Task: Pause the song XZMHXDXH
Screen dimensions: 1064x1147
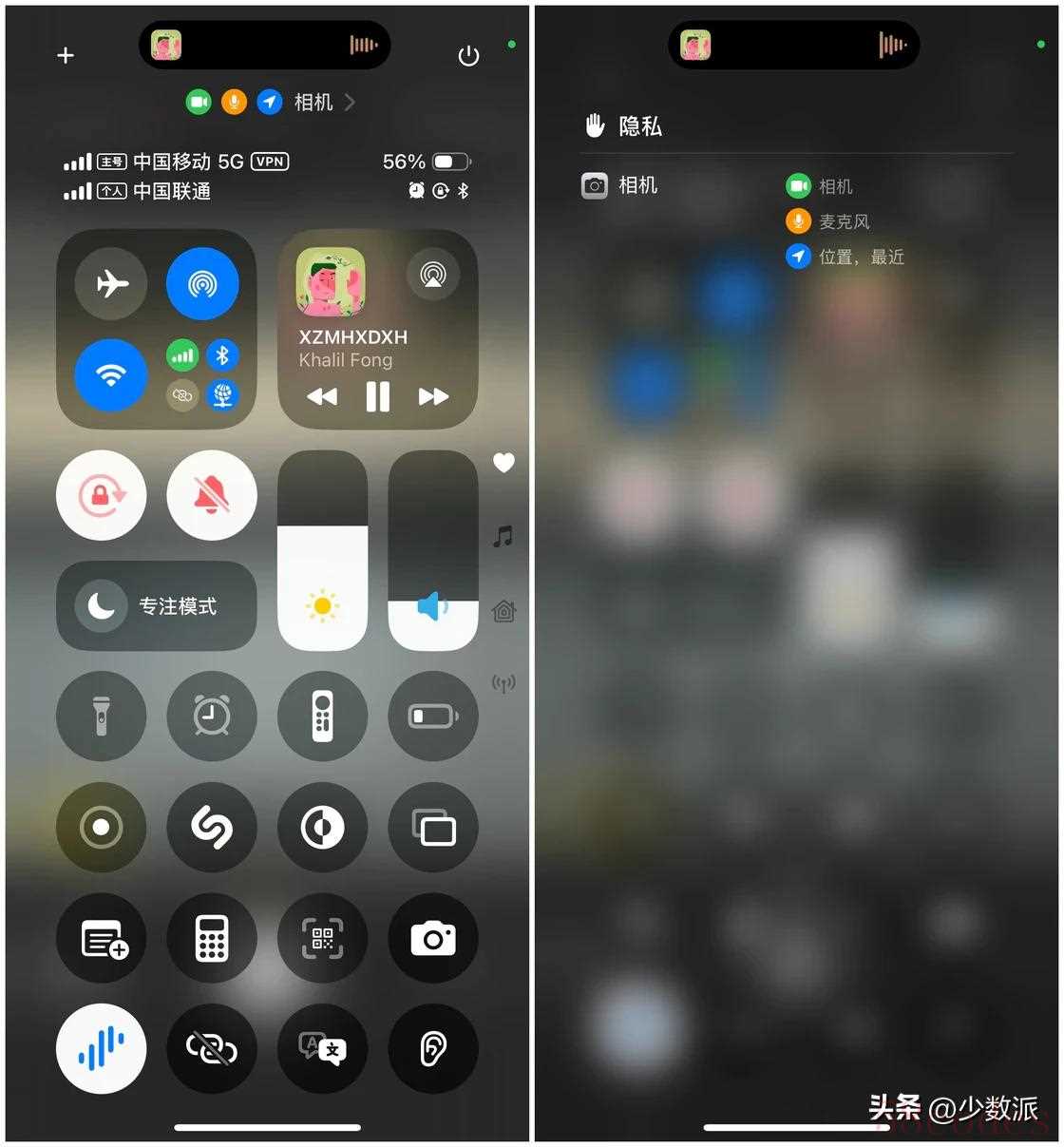Action: (377, 396)
